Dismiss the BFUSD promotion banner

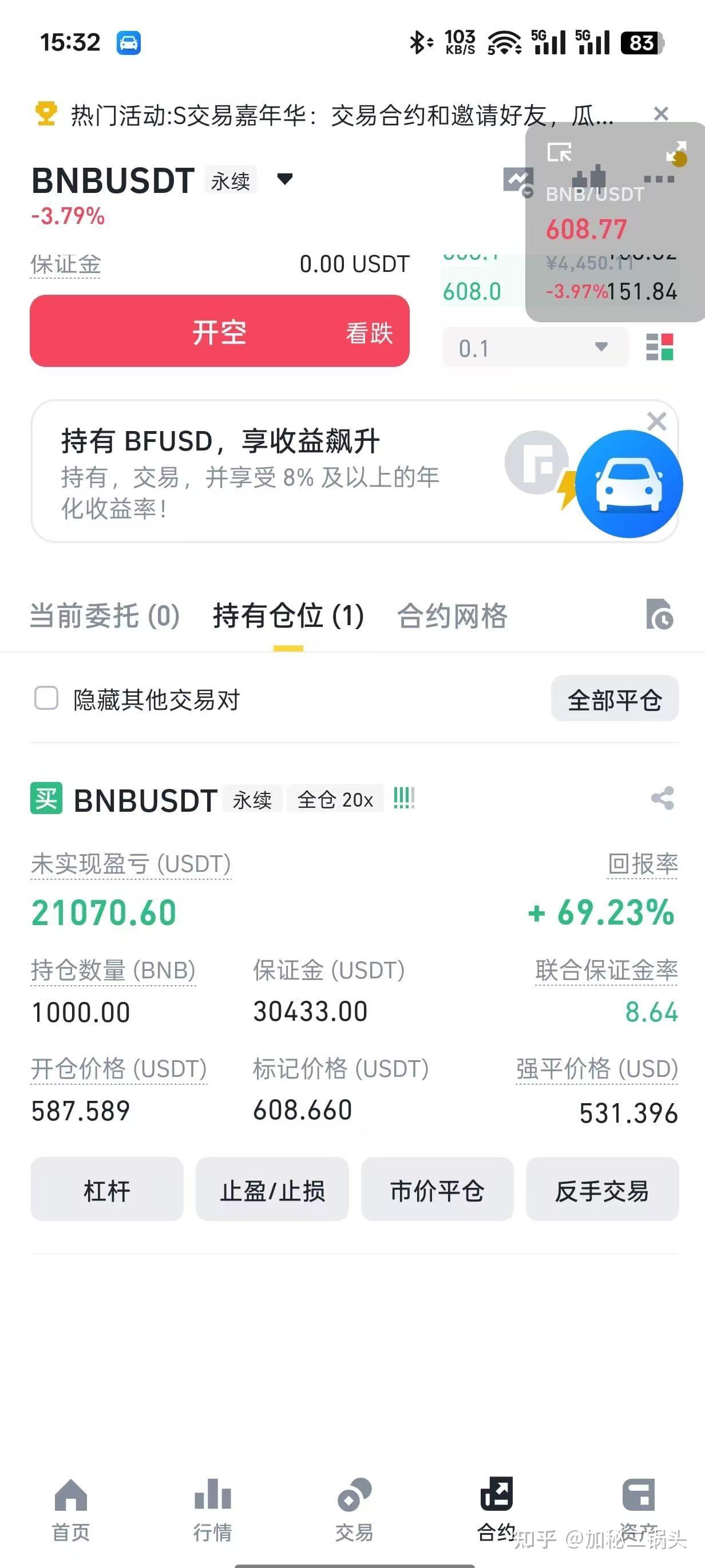[658, 422]
